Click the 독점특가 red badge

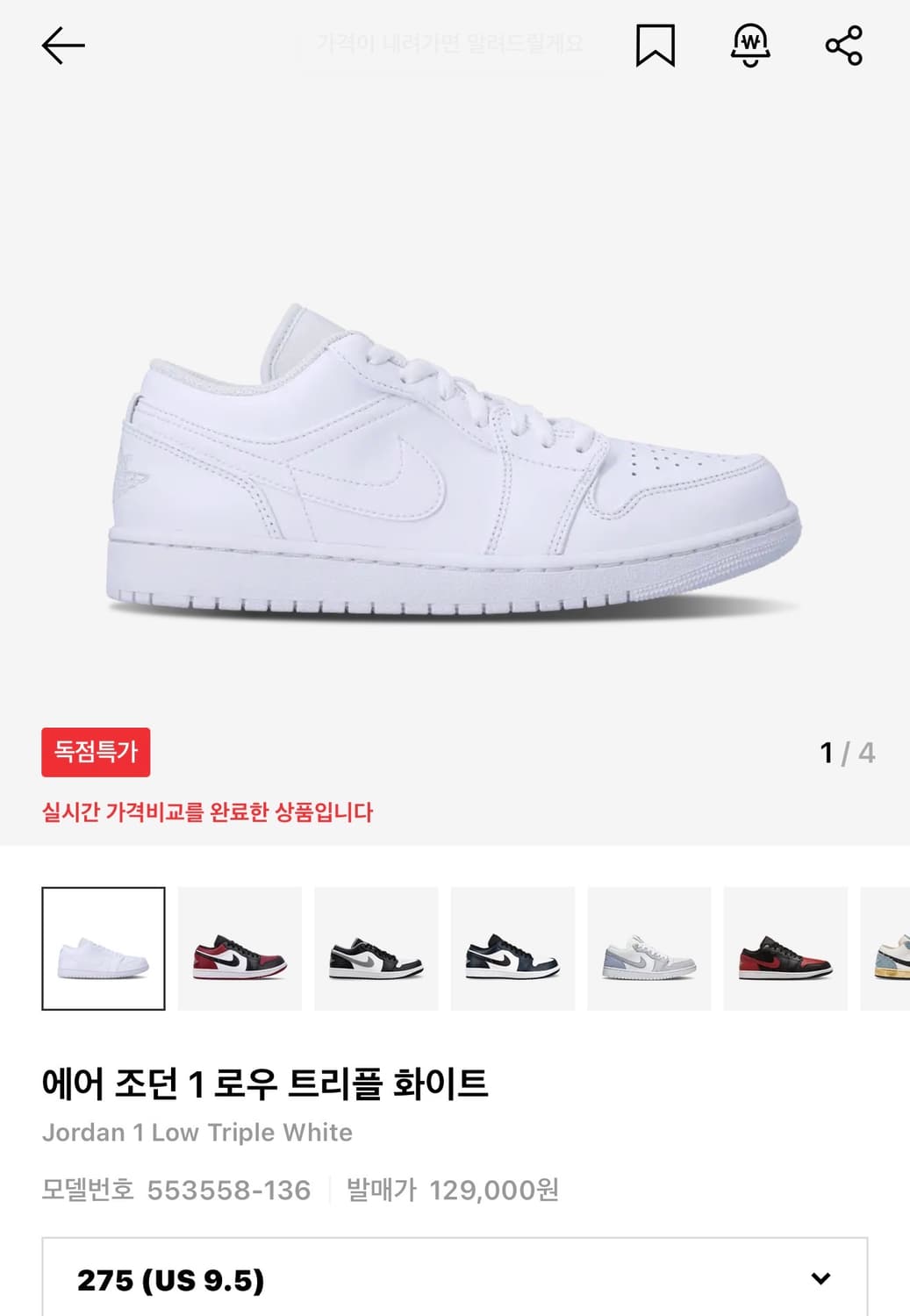[x=97, y=753]
